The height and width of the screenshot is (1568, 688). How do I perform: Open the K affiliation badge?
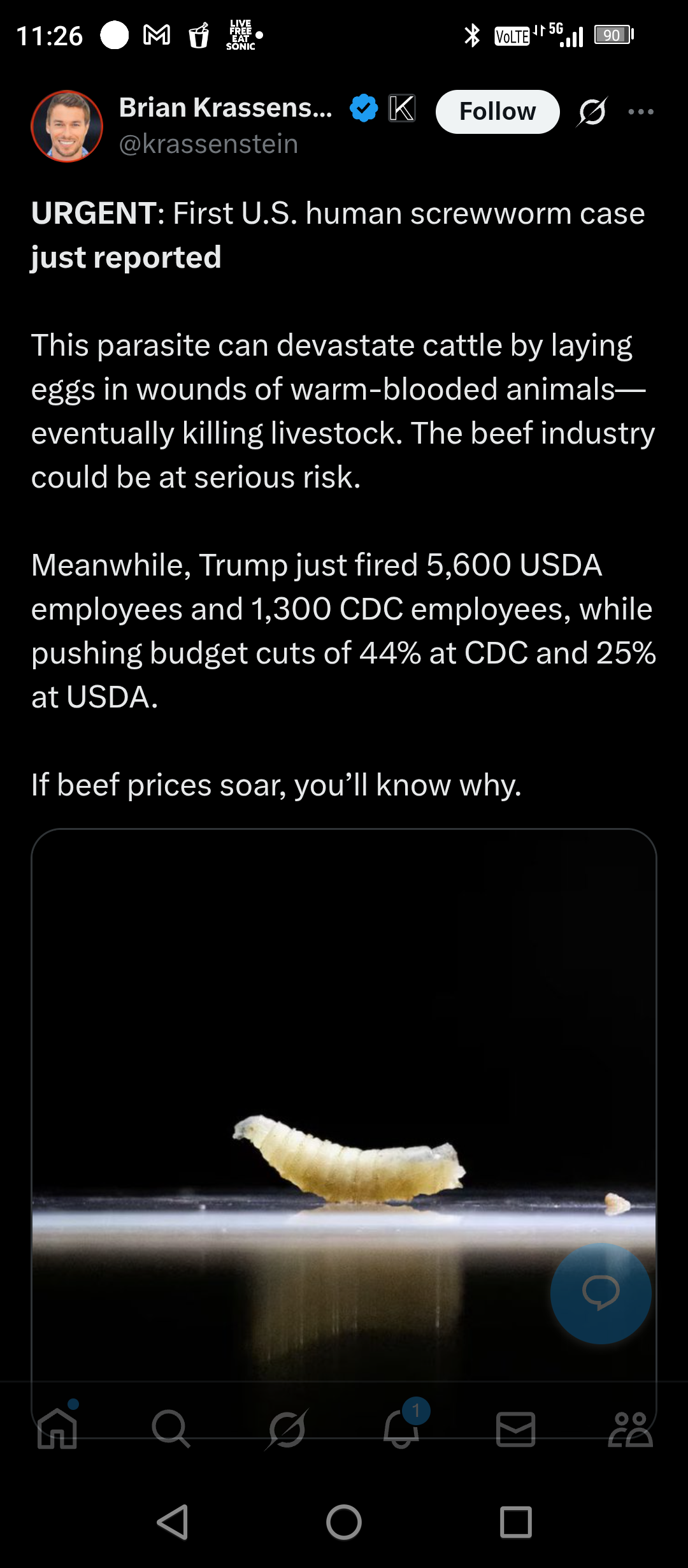click(x=402, y=108)
